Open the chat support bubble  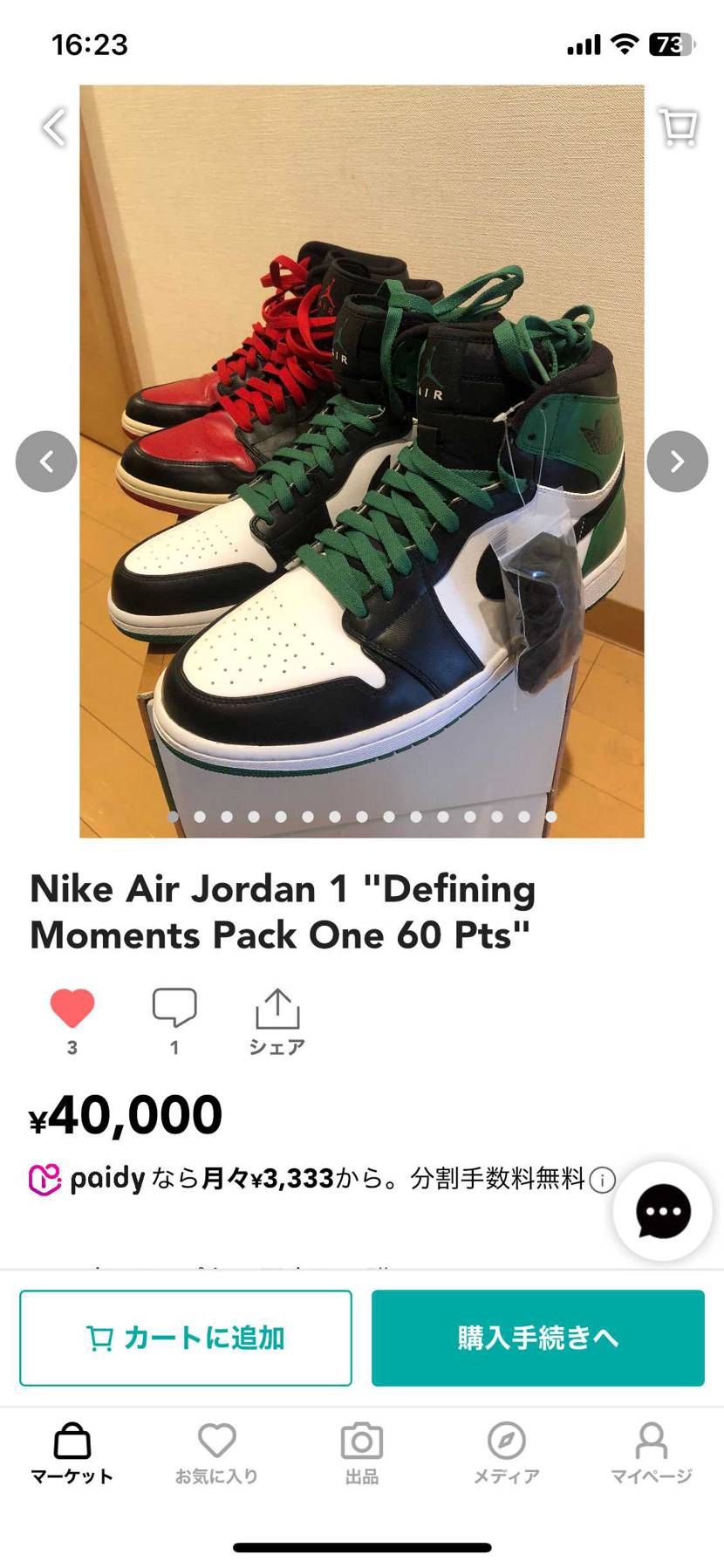[x=663, y=1211]
